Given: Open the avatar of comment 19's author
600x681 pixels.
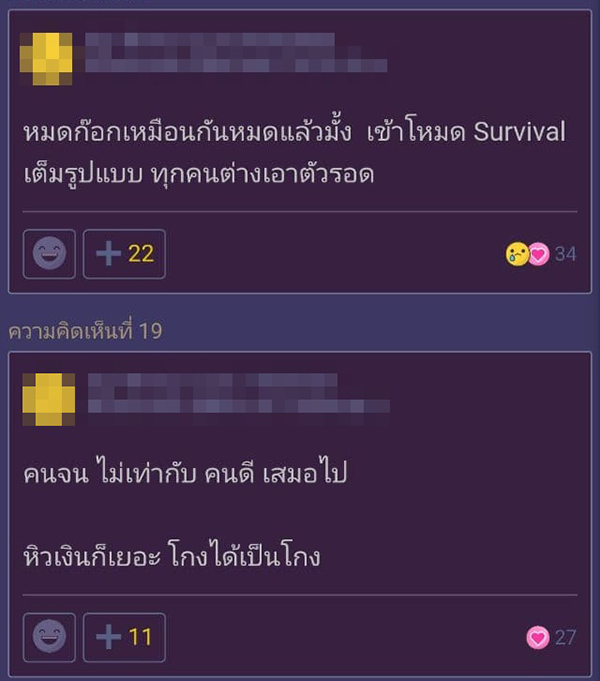Looking at the screenshot, I should (47, 400).
